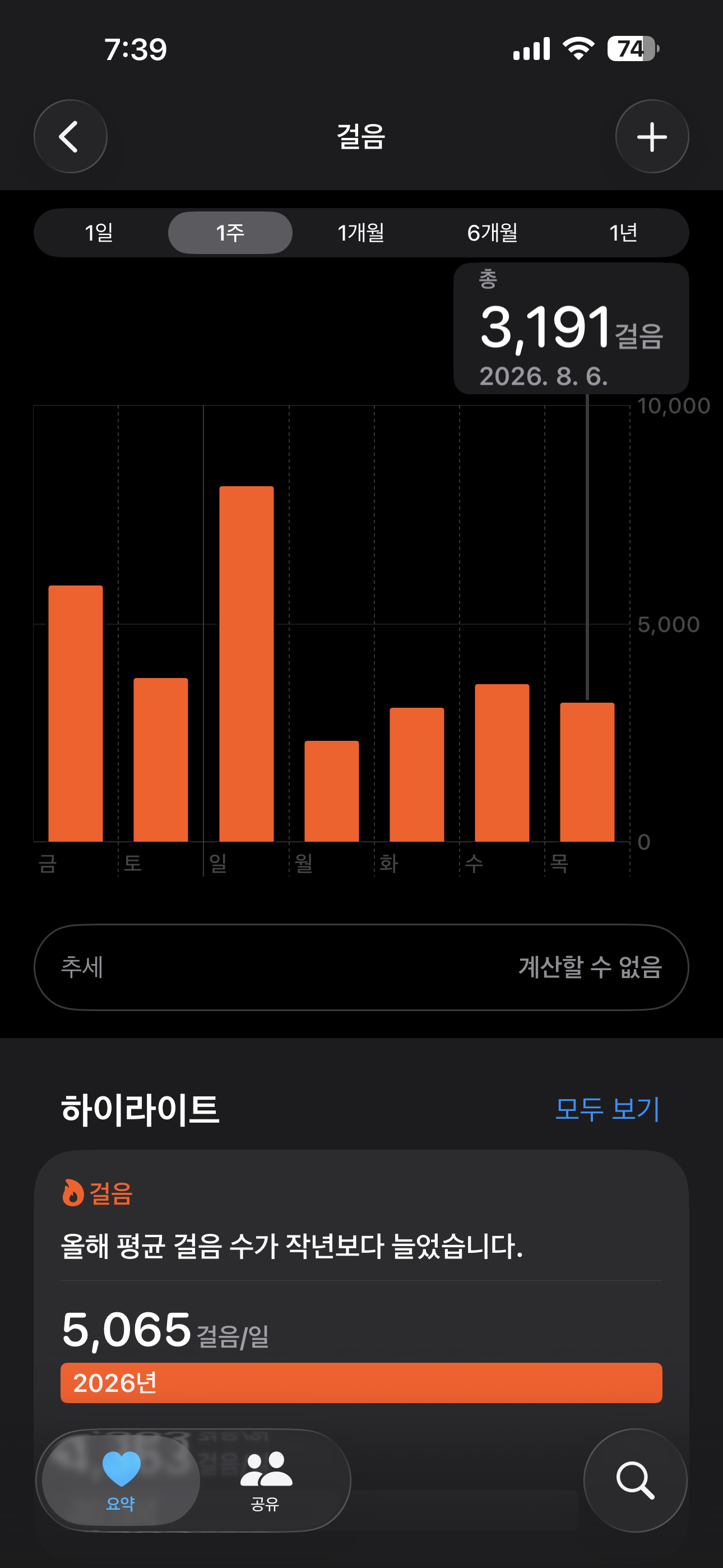Viewport: 723px width, 1568px height.
Task: Open search with the magnifier button
Action: click(x=636, y=1481)
